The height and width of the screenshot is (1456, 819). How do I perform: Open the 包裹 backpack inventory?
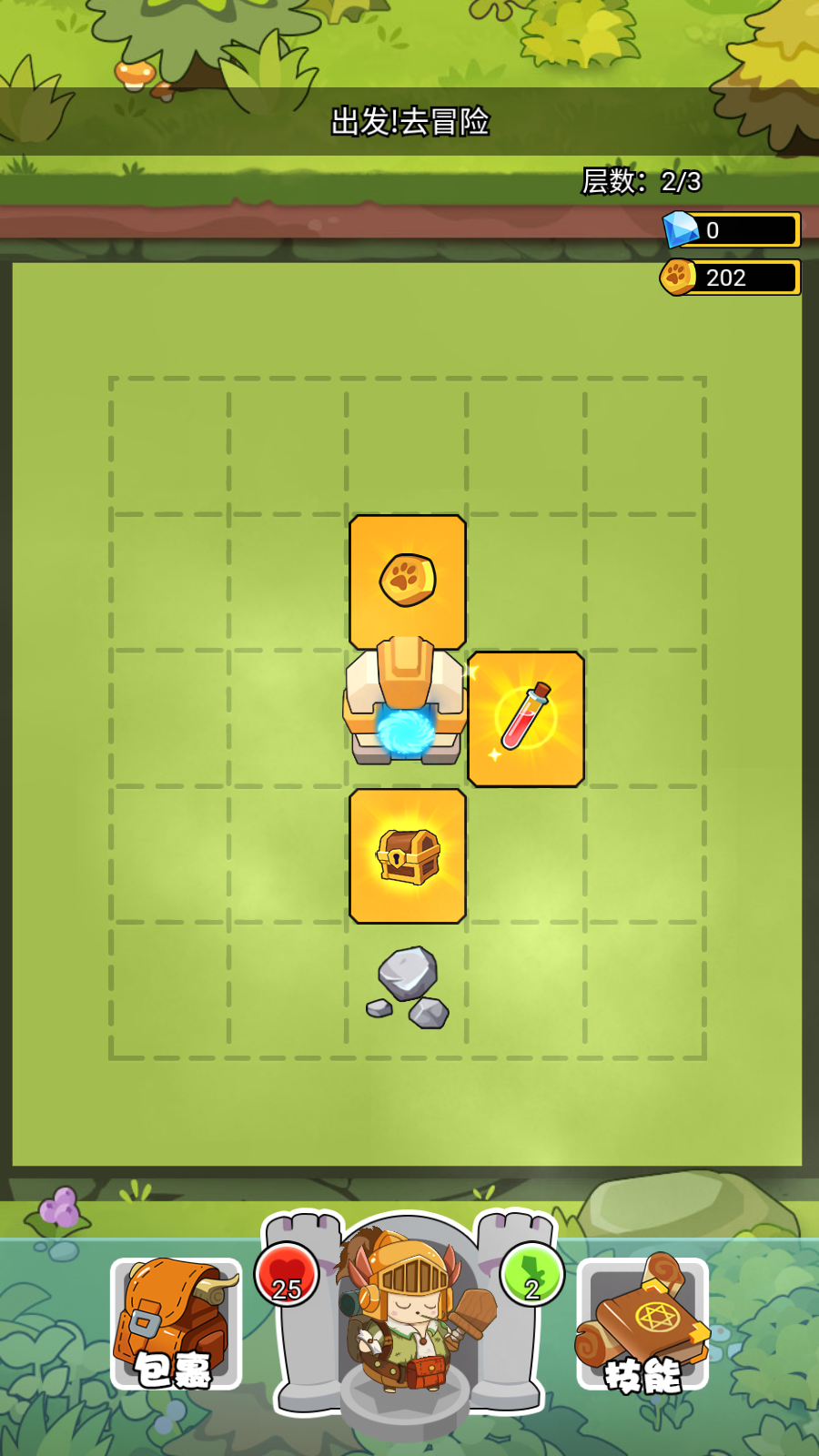[x=176, y=1323]
